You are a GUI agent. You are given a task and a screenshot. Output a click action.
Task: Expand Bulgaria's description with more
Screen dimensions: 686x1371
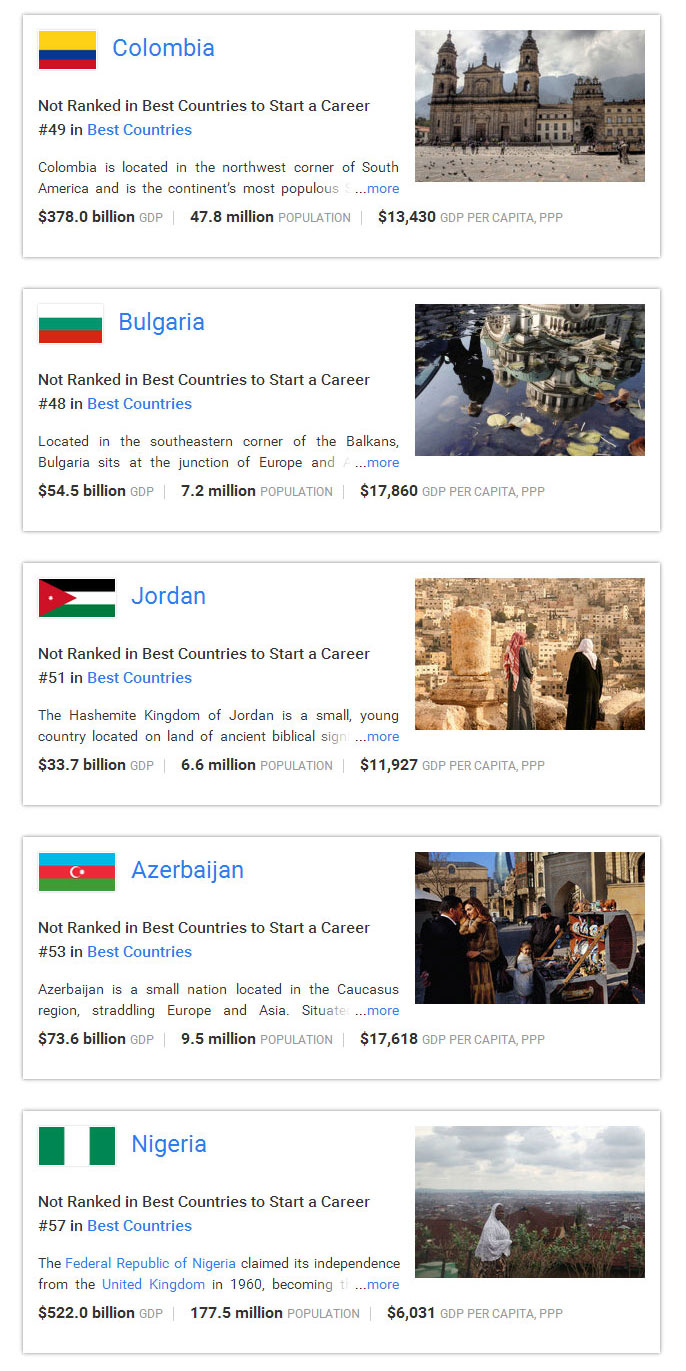[382, 463]
